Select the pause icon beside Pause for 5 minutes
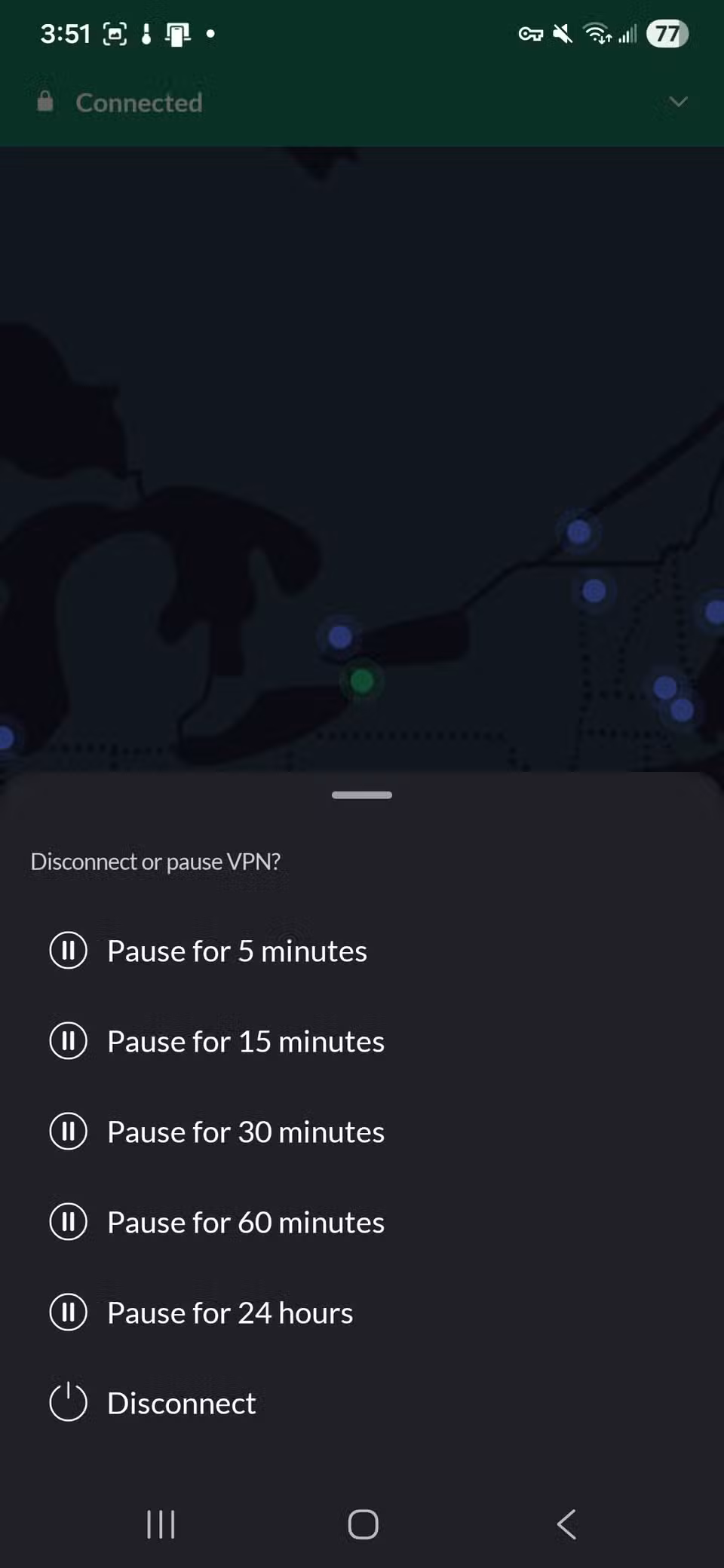 (x=68, y=951)
